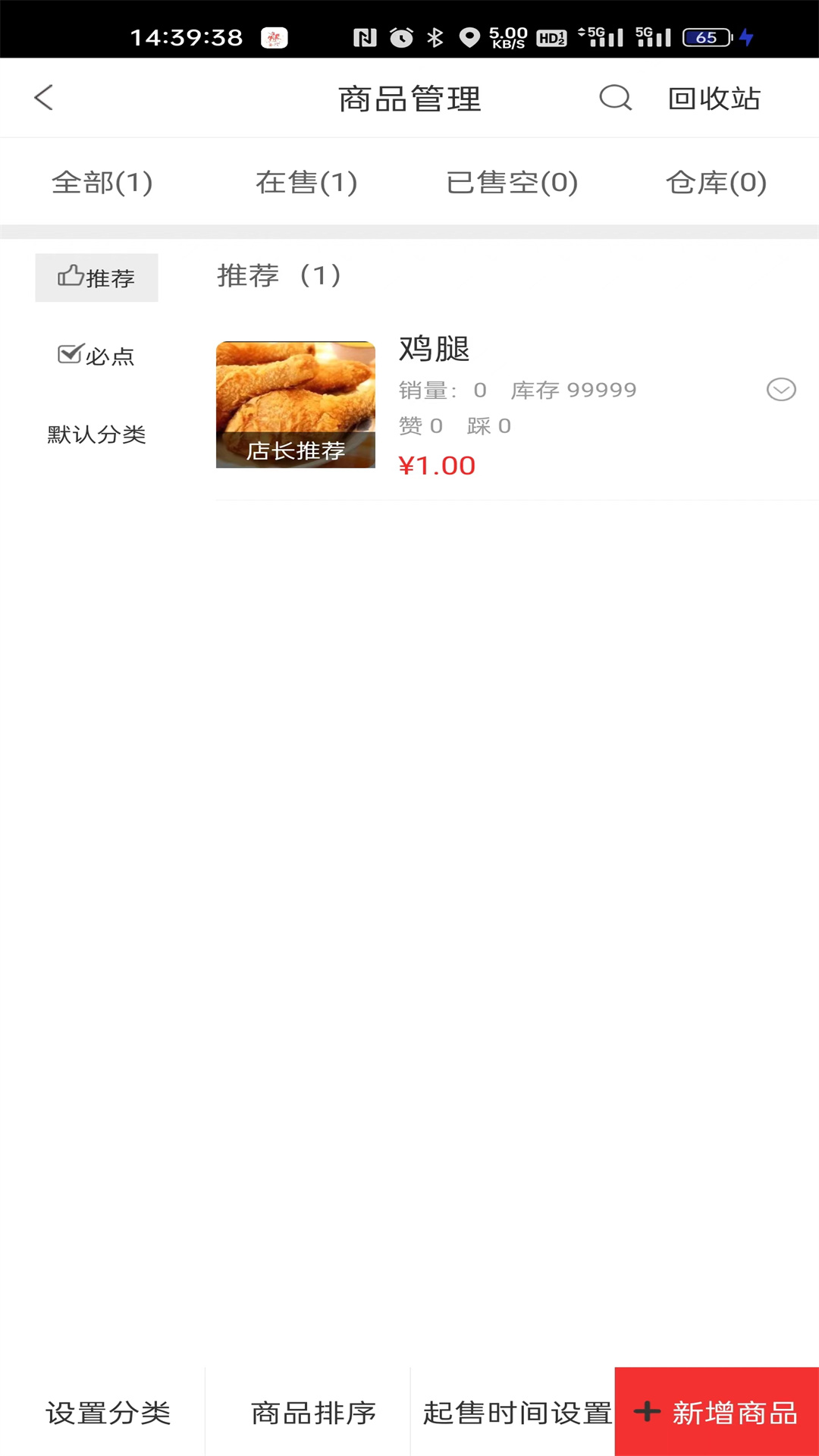Viewport: 819px width, 1456px height.
Task: Open 设置分类 settings
Action: point(108,1413)
